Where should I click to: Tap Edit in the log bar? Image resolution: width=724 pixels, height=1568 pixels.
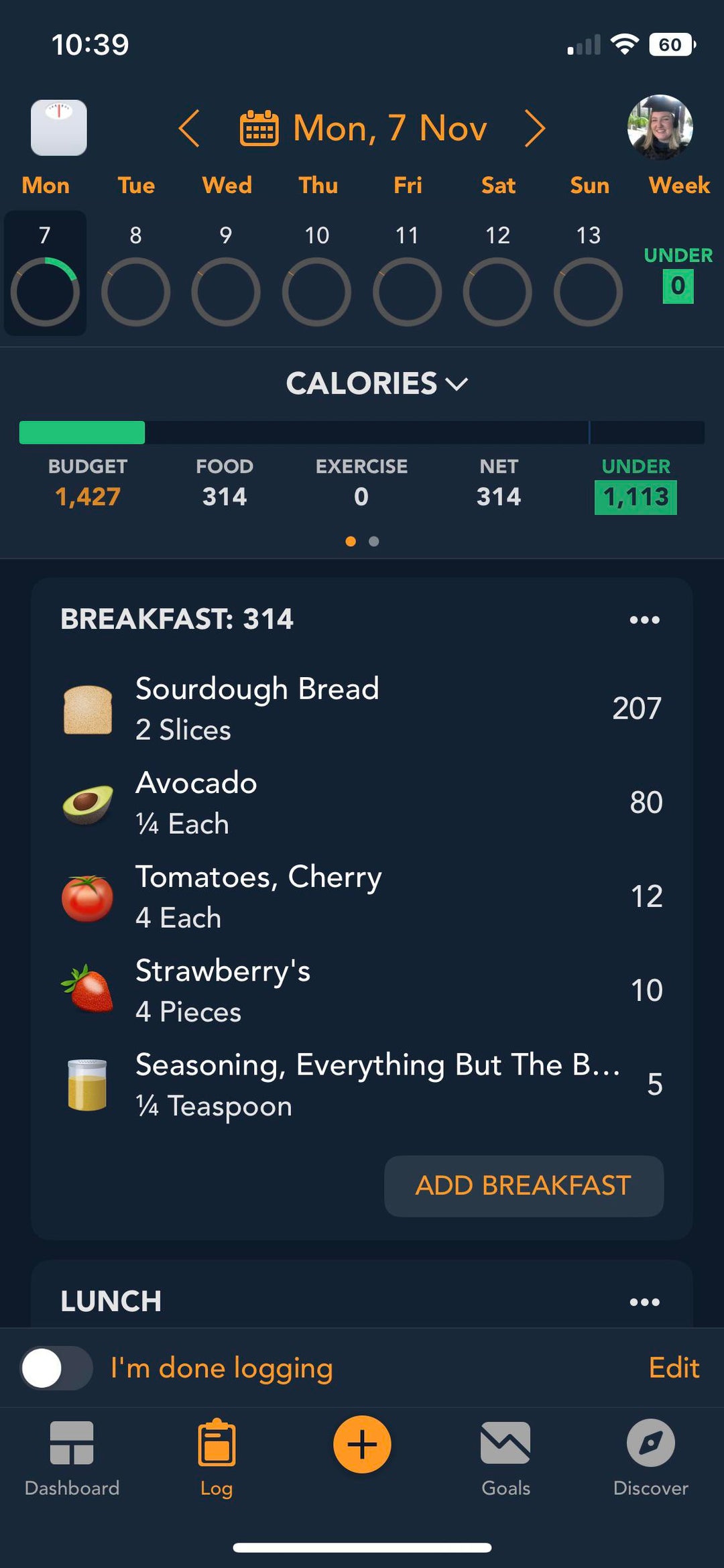coord(673,1368)
